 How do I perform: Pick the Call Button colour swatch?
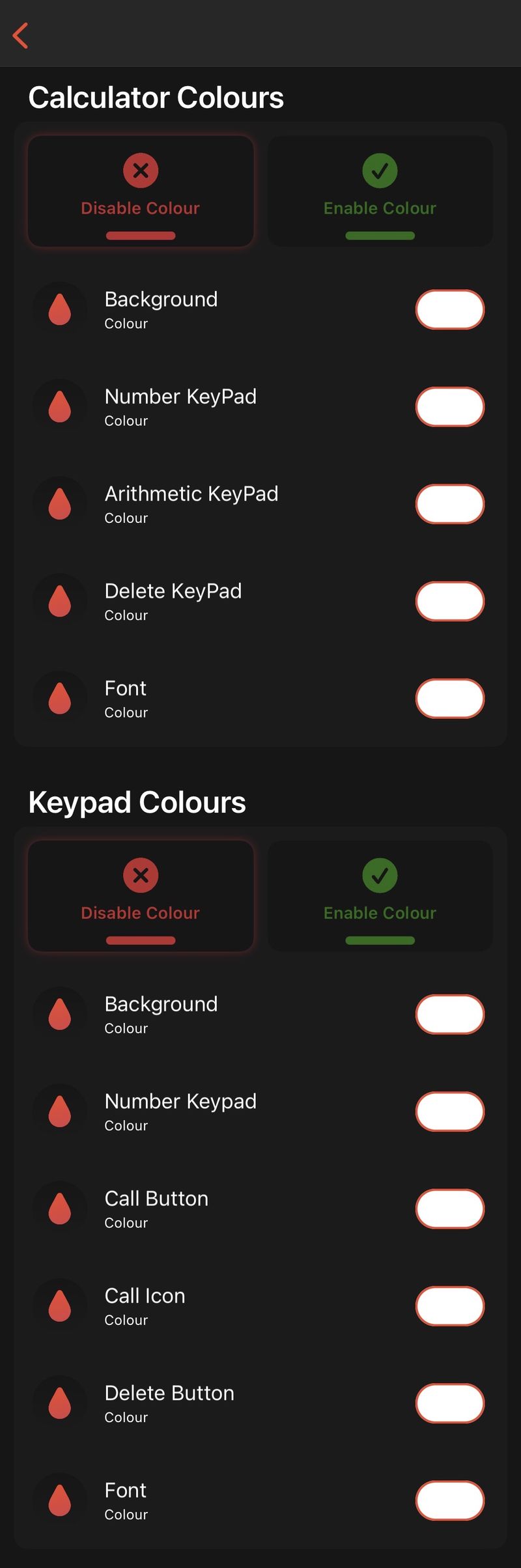(450, 1209)
